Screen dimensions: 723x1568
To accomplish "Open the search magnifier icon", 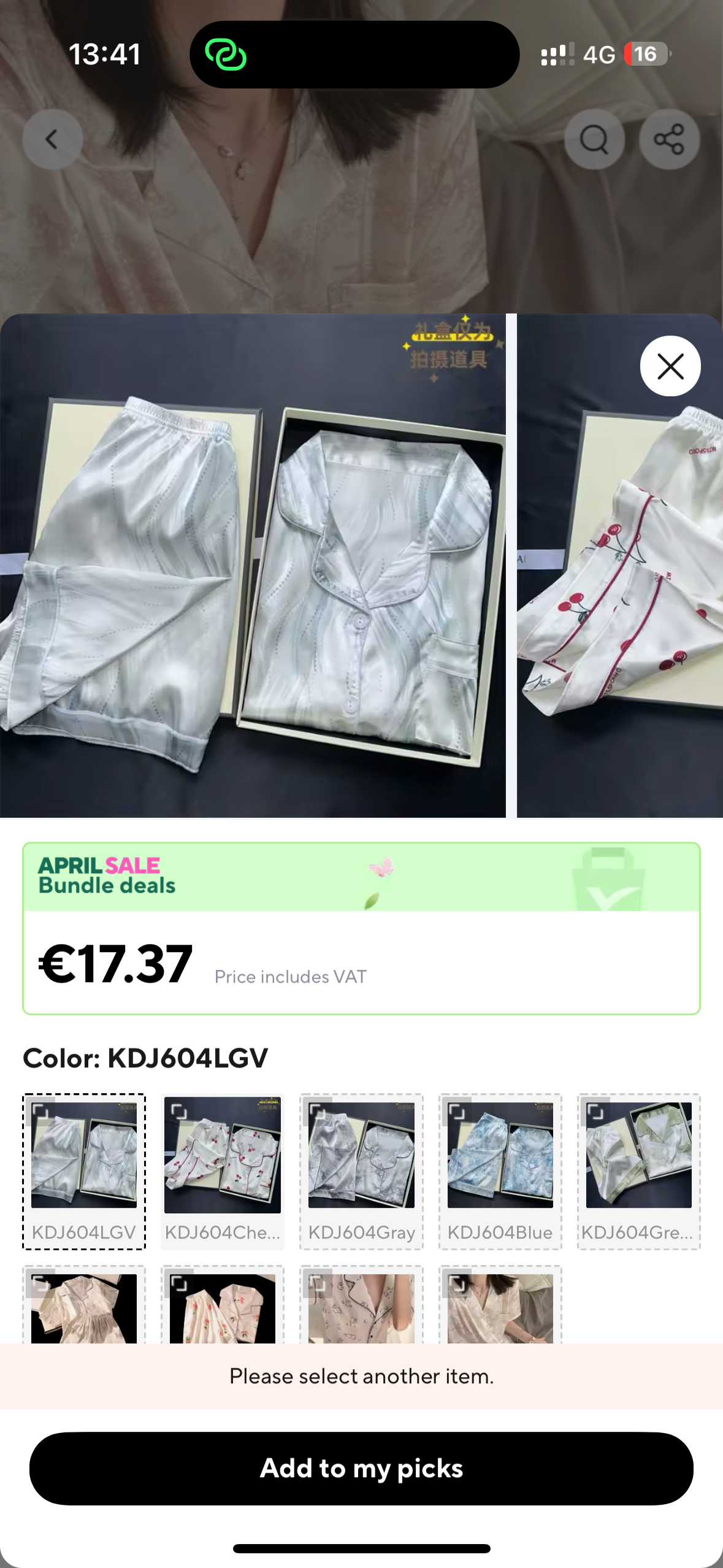I will [x=594, y=139].
